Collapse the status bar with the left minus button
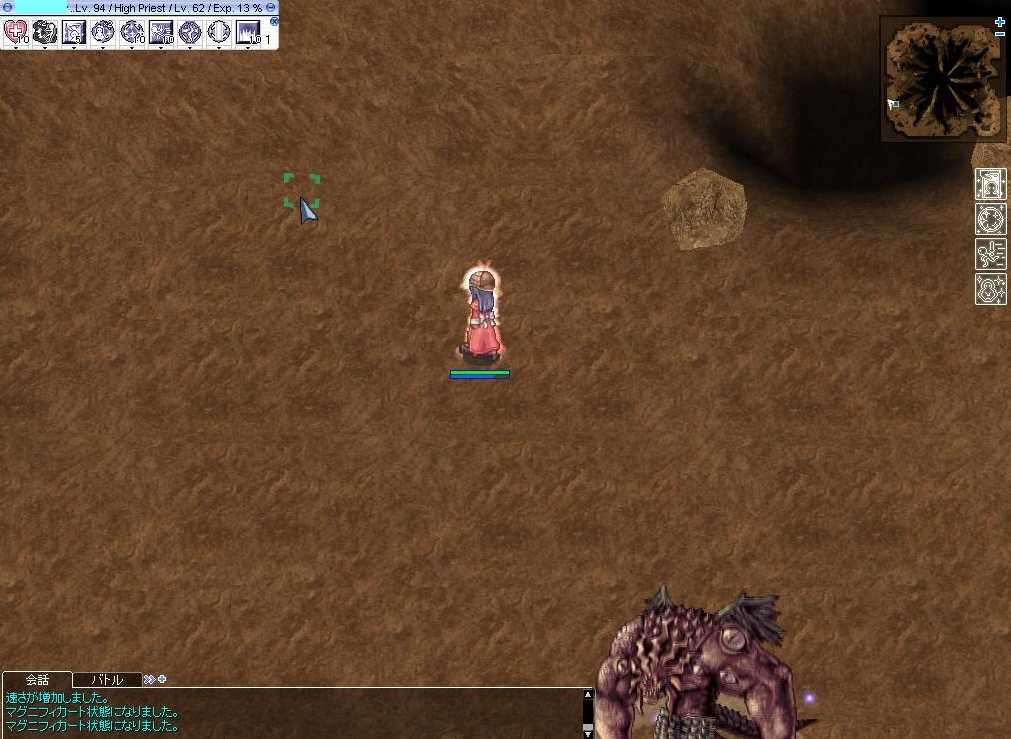The height and width of the screenshot is (739, 1011). (6, 7)
